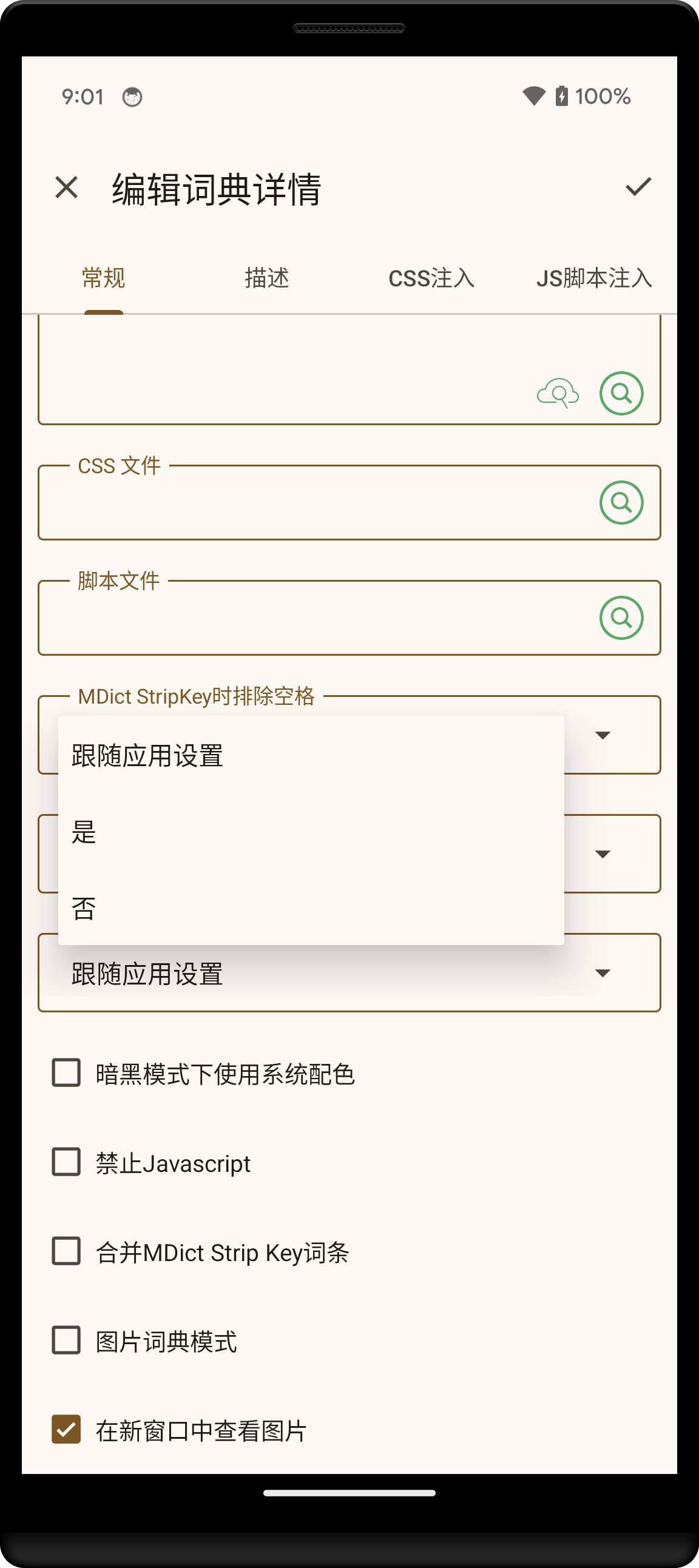Choose 是 from the dropdown menu

[x=311, y=832]
